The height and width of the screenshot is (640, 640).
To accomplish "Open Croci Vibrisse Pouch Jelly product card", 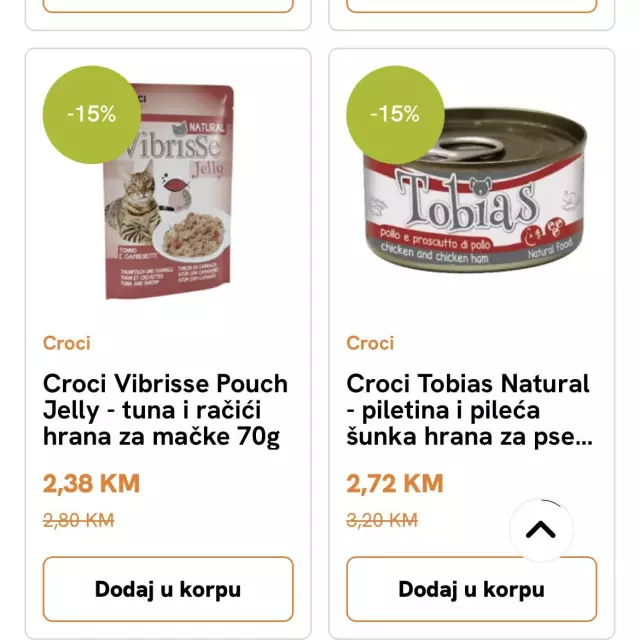I will pos(166,409).
